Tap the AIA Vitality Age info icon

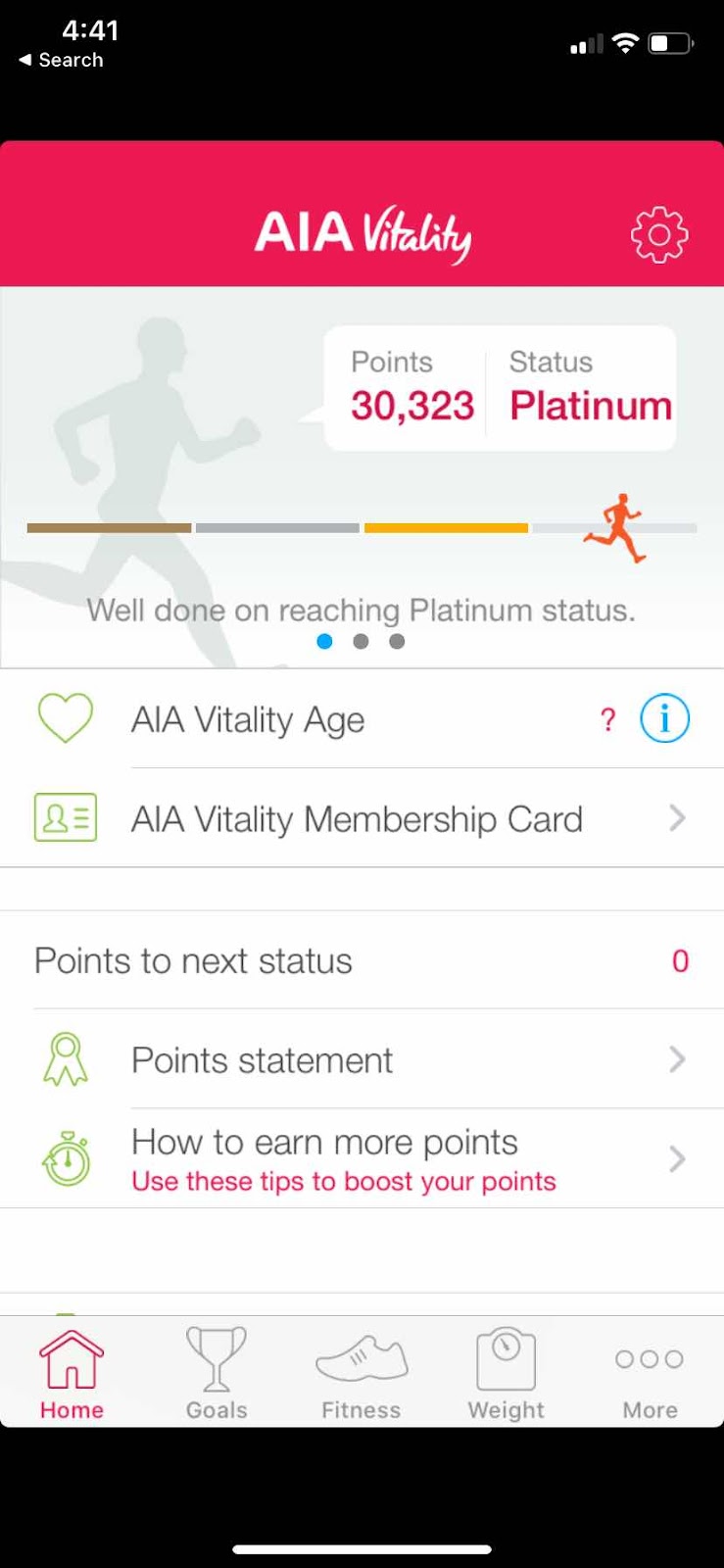[664, 719]
